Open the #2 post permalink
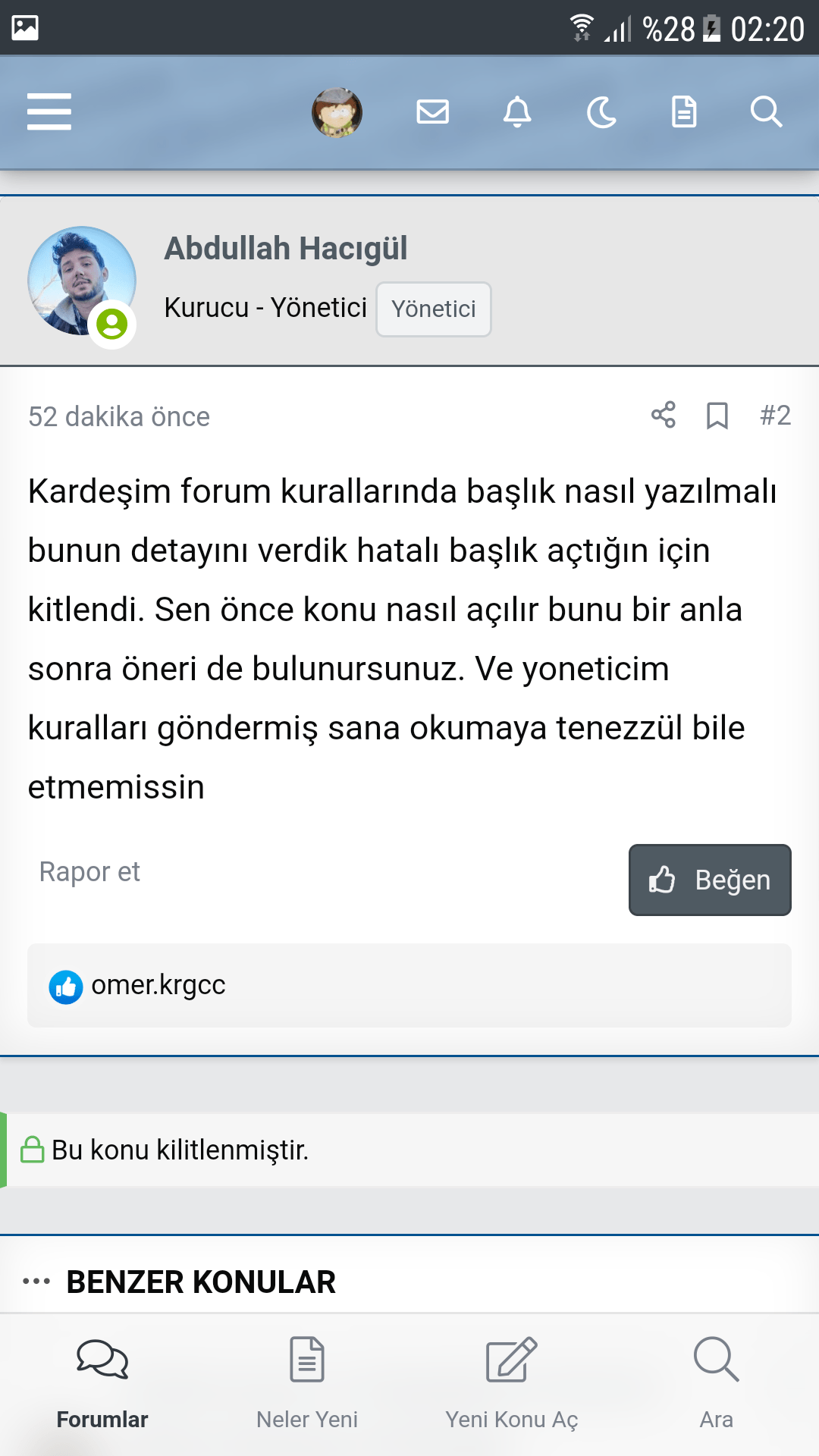Screen dimensions: 819x1456 (x=775, y=416)
